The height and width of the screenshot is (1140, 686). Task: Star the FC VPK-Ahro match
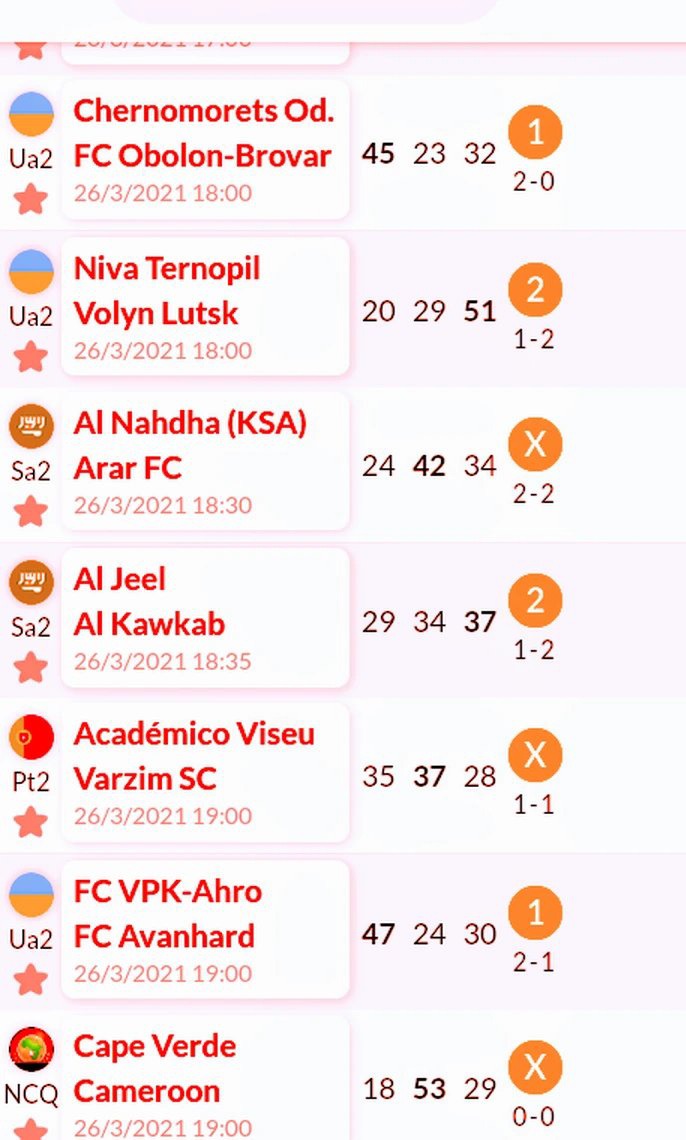click(x=31, y=979)
